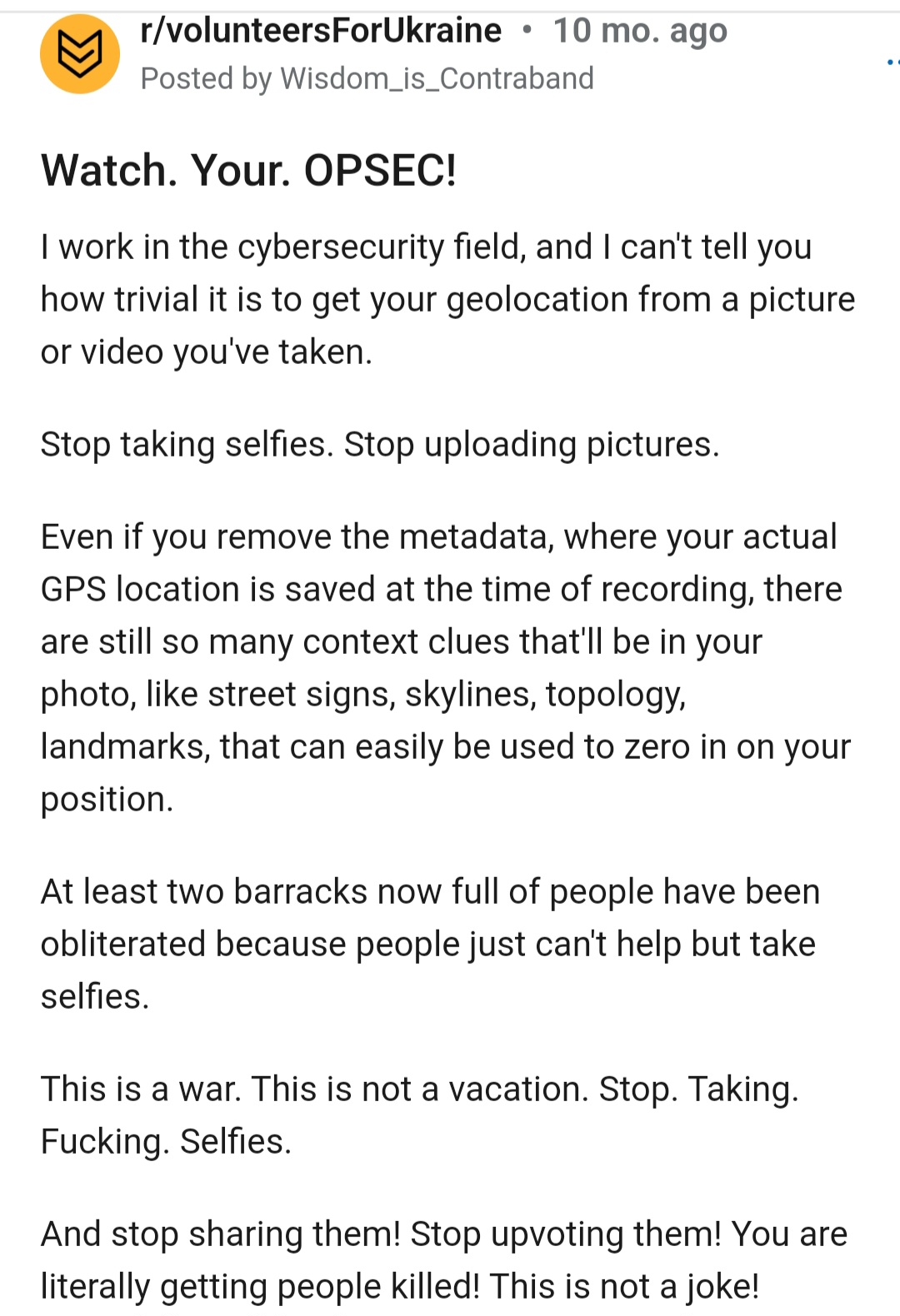Tap the yellow subreddit avatar icon
Viewport: 900px width, 1316px height.
80,54
